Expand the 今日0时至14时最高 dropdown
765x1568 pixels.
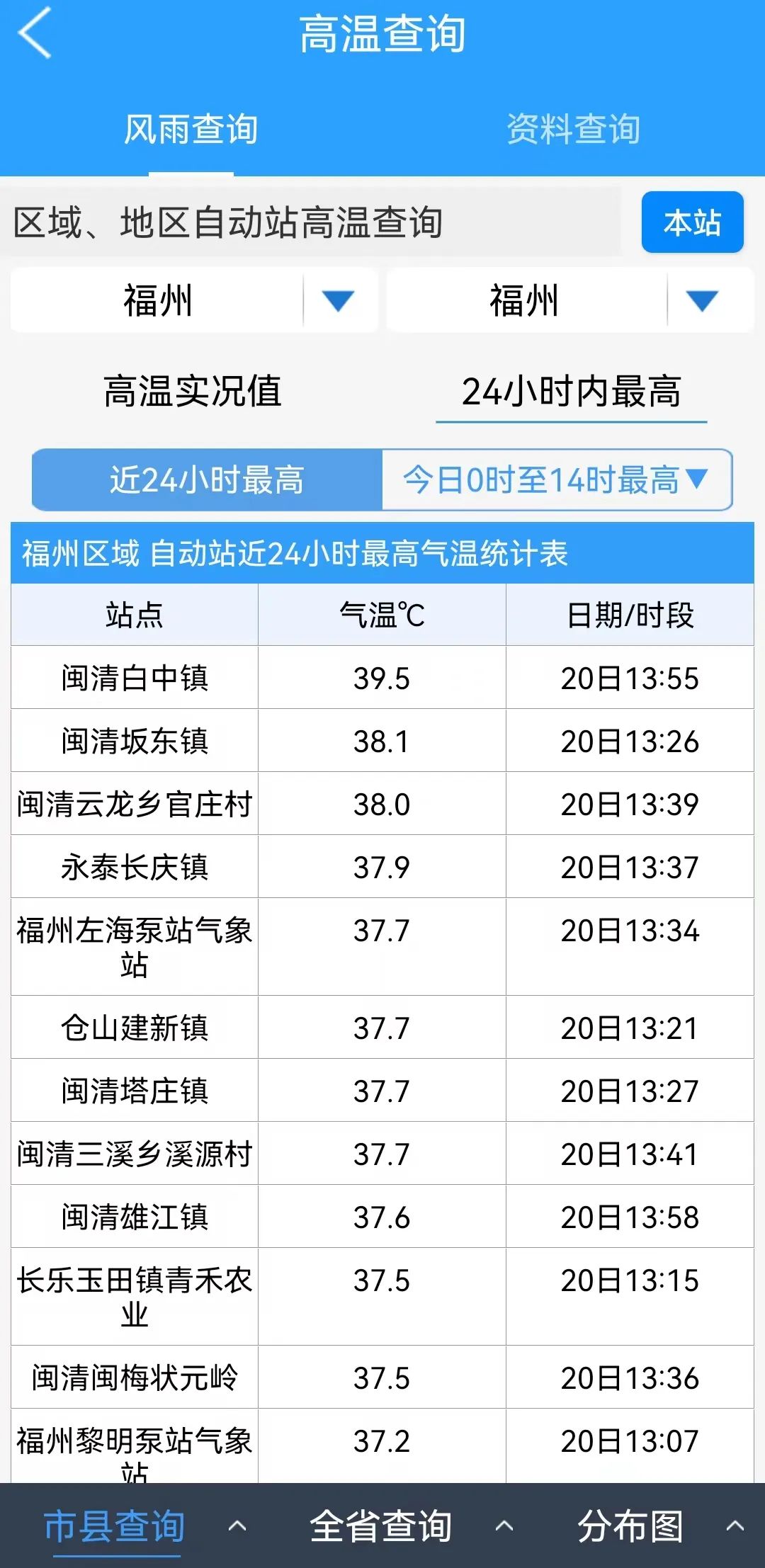point(557,479)
